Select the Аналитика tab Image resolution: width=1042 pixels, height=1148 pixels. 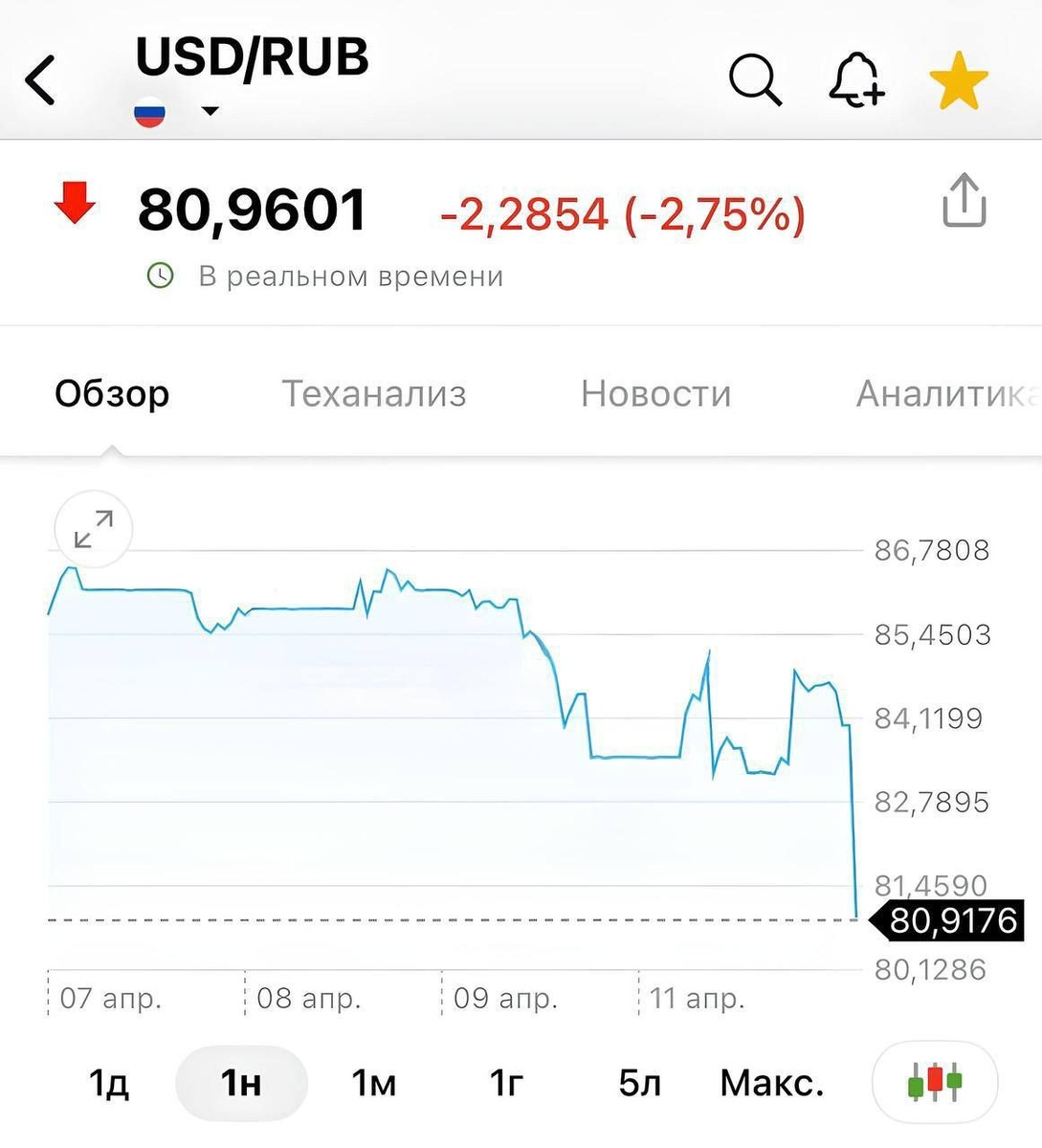tap(943, 393)
